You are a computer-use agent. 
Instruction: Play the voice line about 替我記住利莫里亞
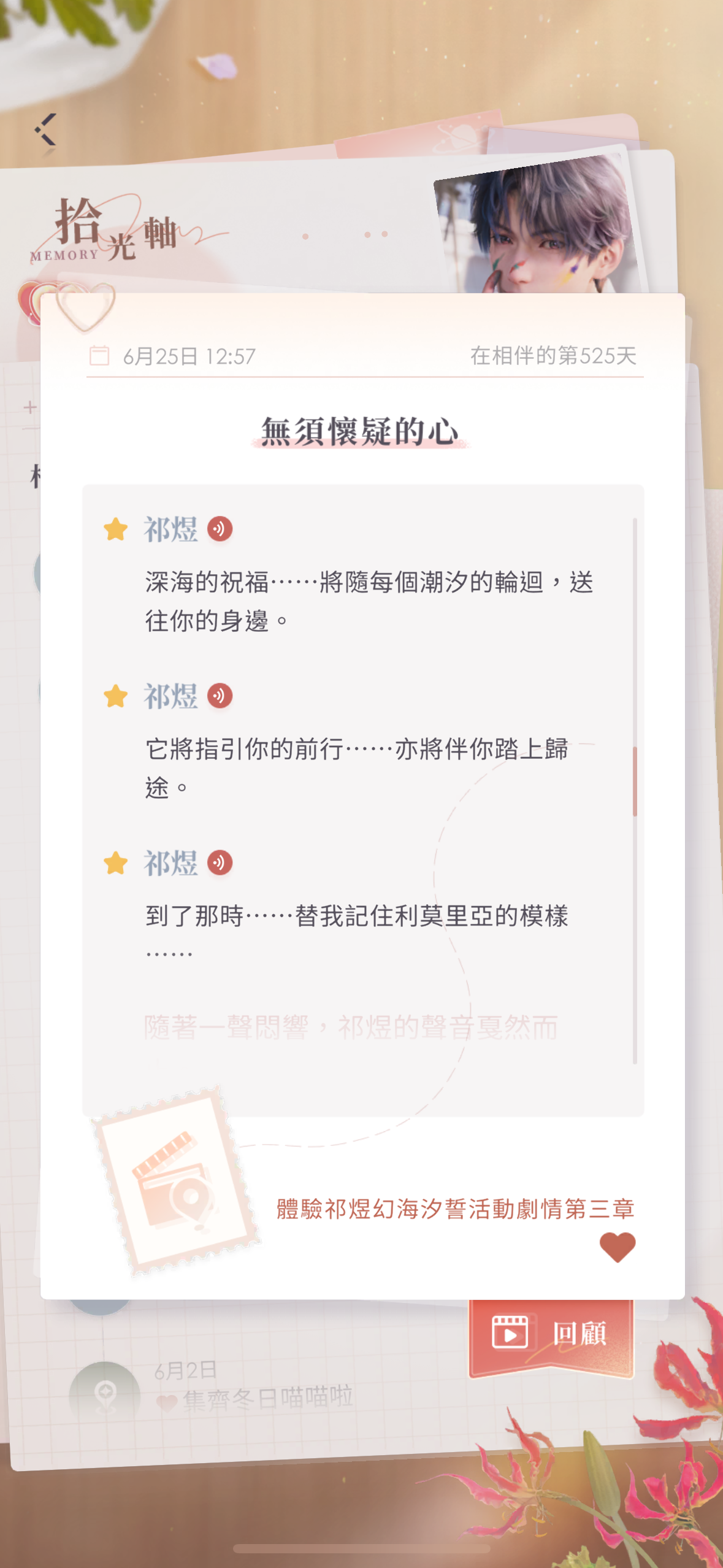pos(220,863)
